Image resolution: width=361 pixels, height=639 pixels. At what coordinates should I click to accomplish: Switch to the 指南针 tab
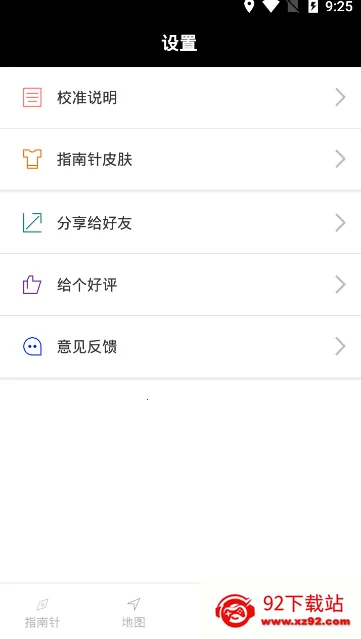[42, 613]
